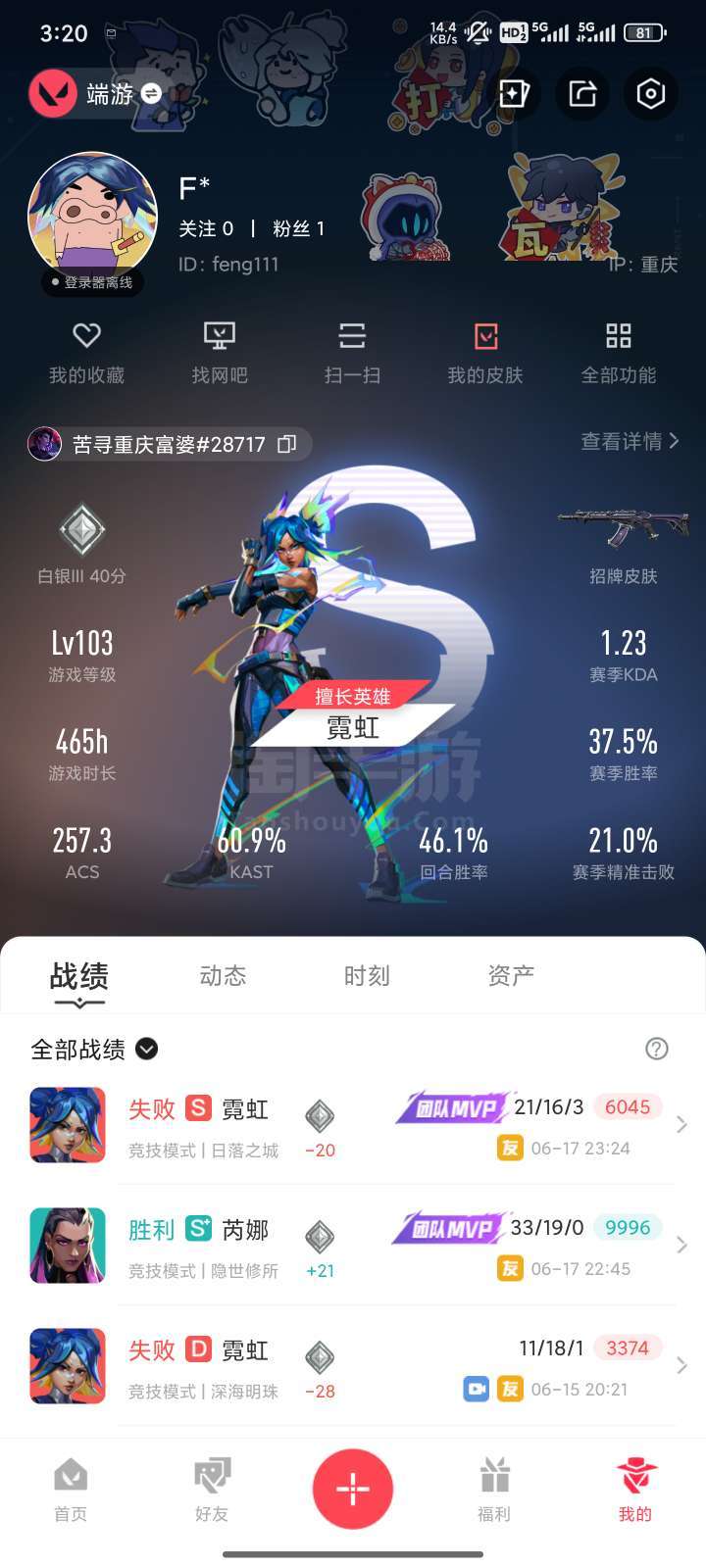Tap the red plus post button
706x1568 pixels.
353,1489
